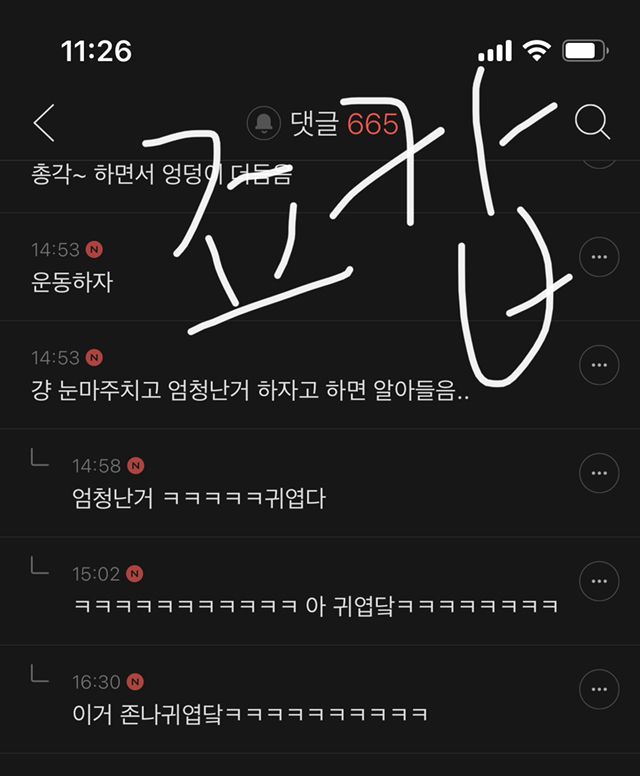Open options for the 걍 눈마주치고 comment

[x=599, y=365]
